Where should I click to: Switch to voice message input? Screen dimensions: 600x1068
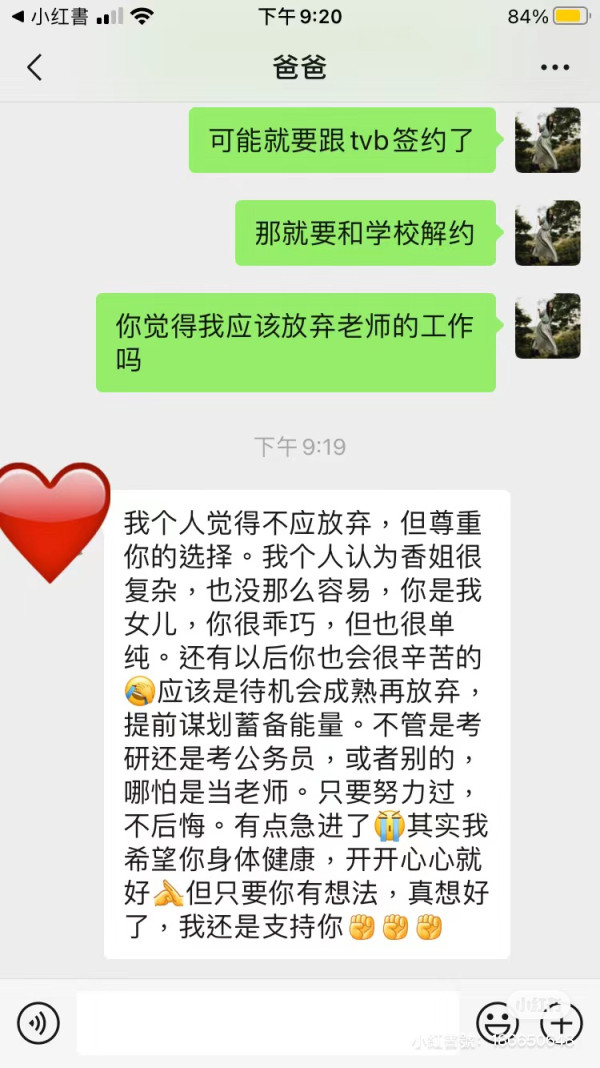(x=38, y=1023)
